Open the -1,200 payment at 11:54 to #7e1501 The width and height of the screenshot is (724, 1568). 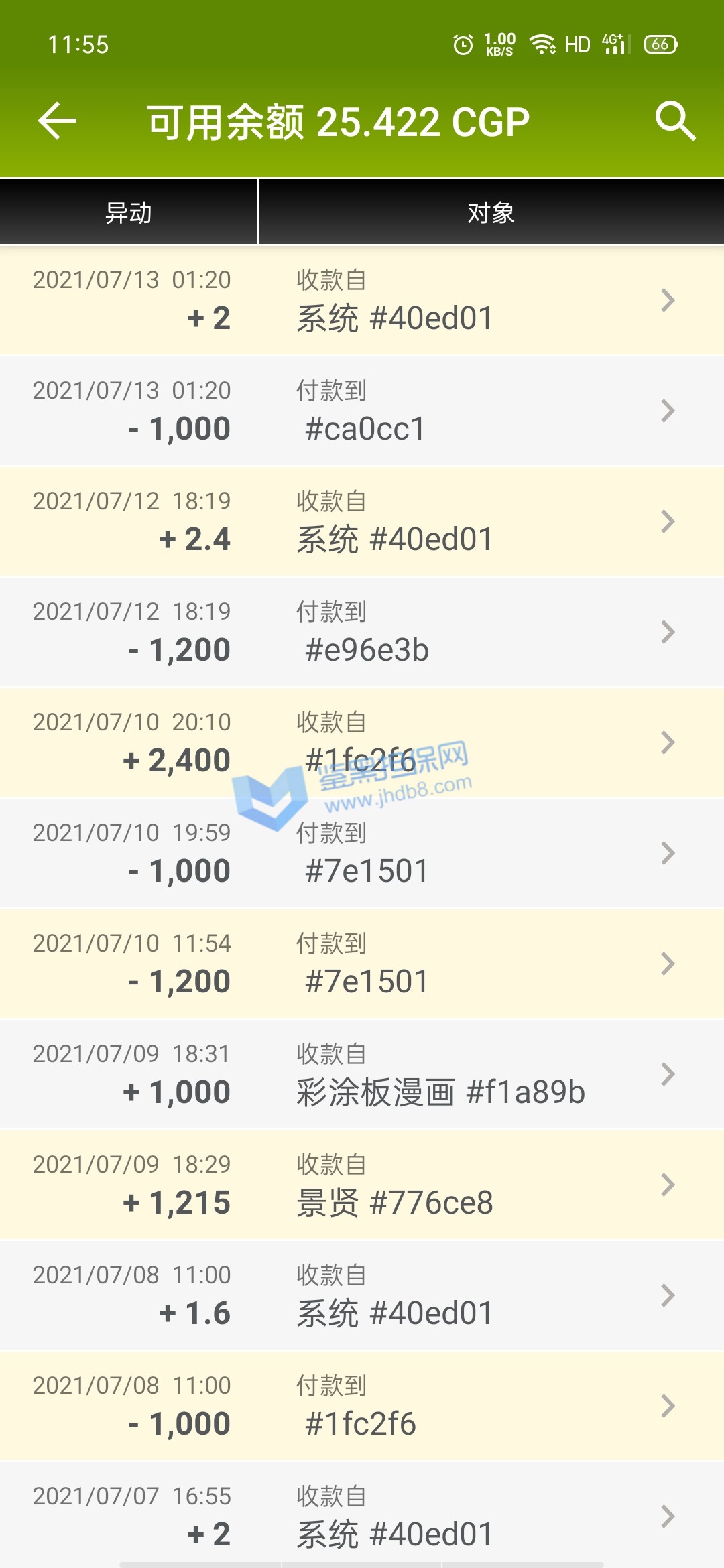point(362,964)
